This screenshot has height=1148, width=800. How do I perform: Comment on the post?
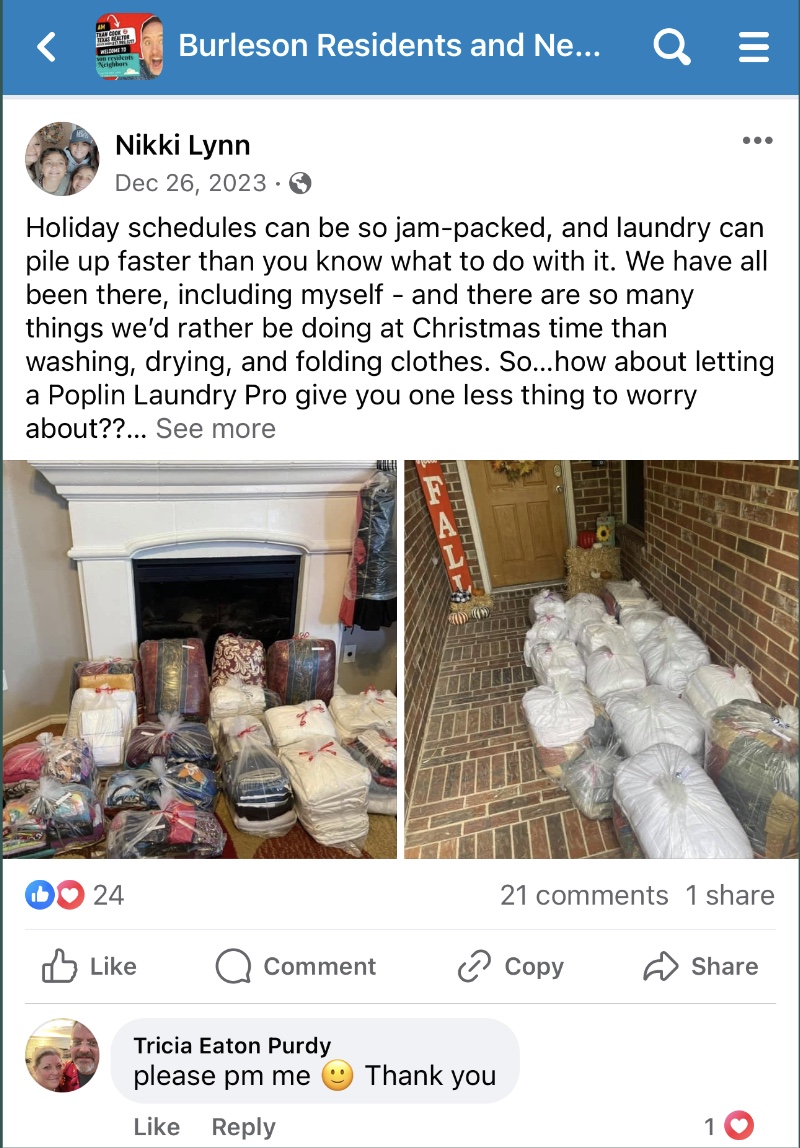[296, 966]
